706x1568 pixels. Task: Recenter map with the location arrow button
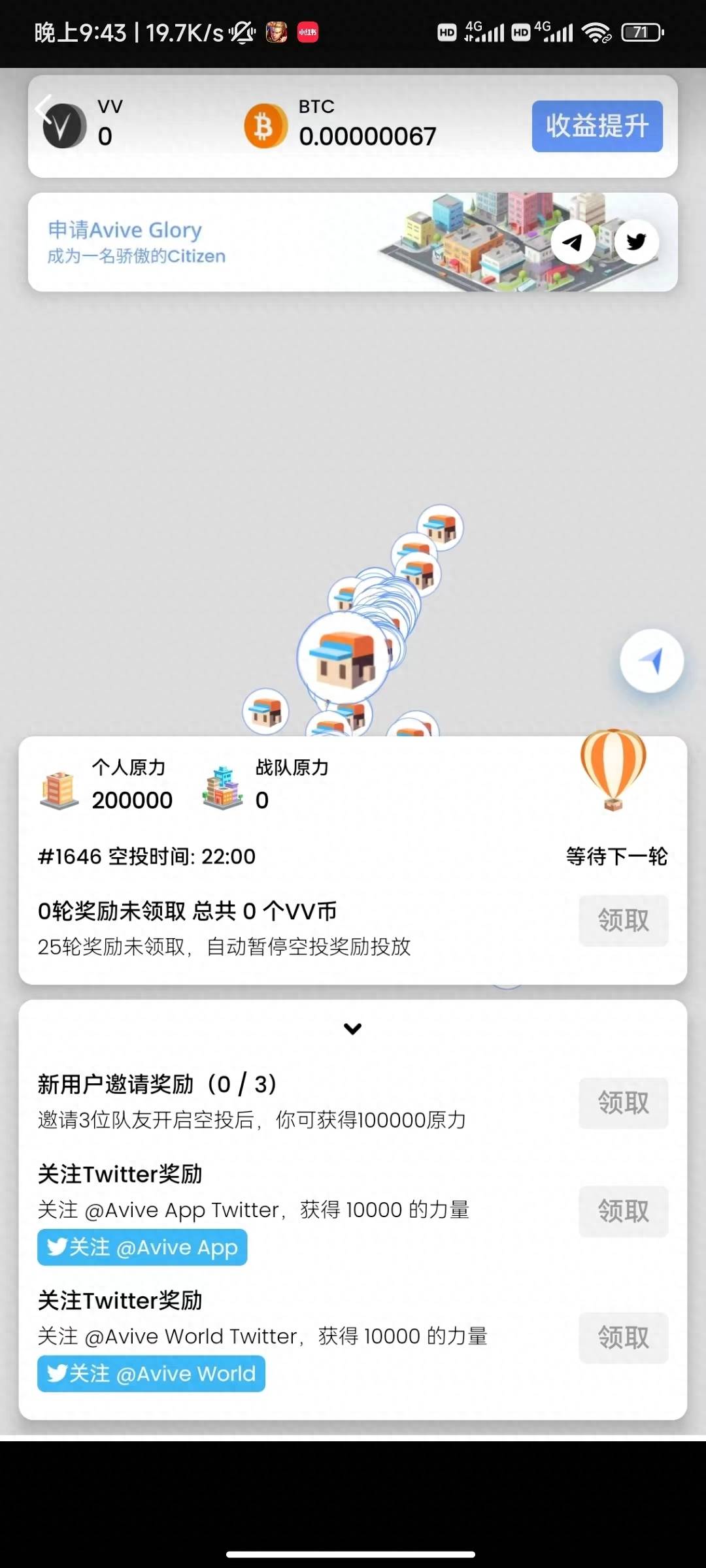coord(652,661)
